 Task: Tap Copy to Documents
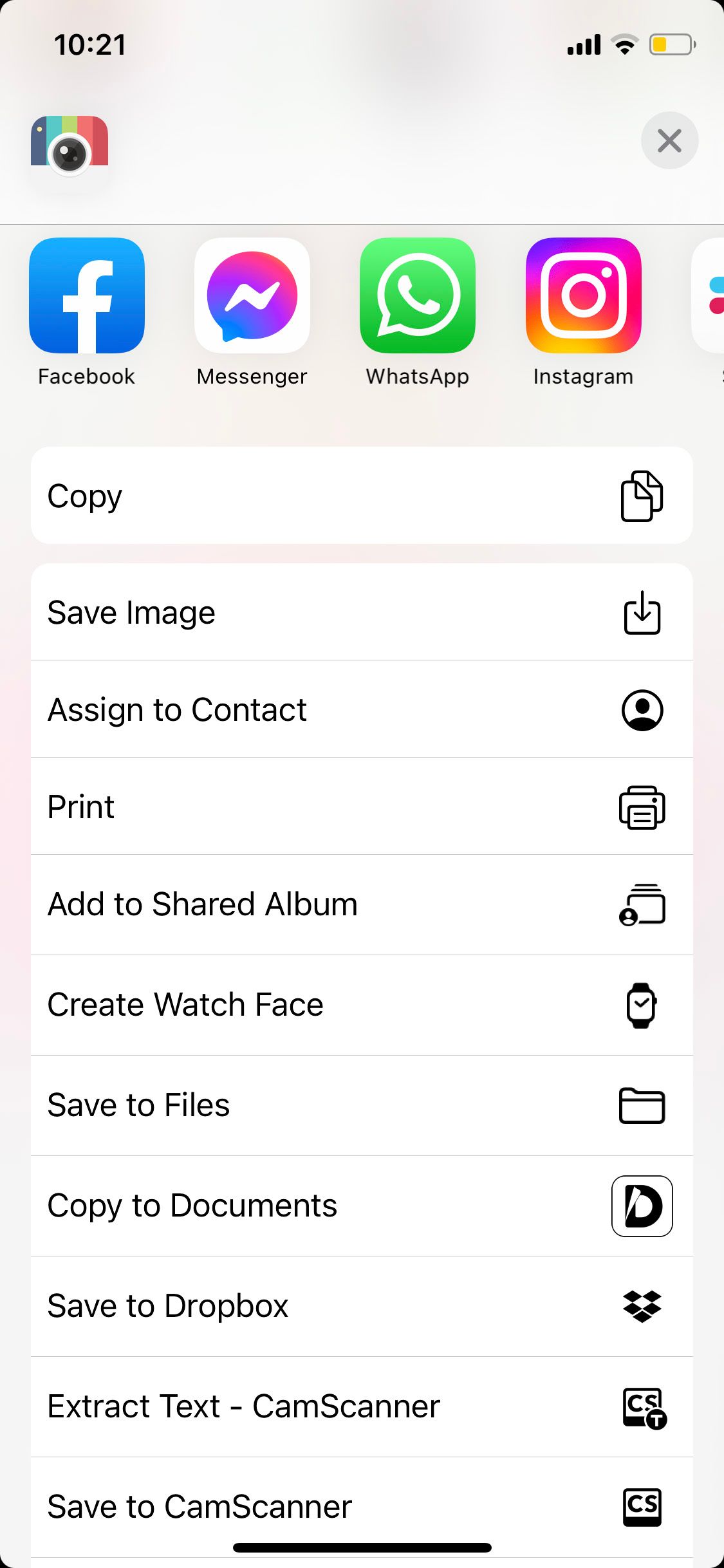[362, 1206]
